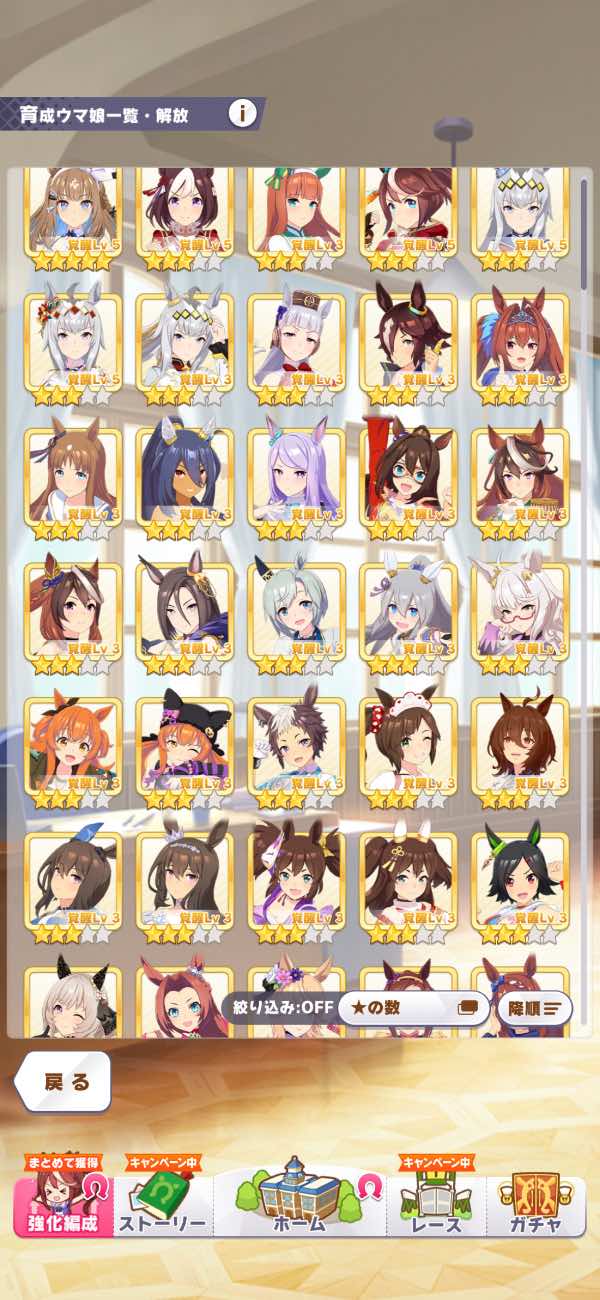Select the fox-mask twin-tail character card
Viewport: 600px width, 1300px height.
(x=296, y=879)
